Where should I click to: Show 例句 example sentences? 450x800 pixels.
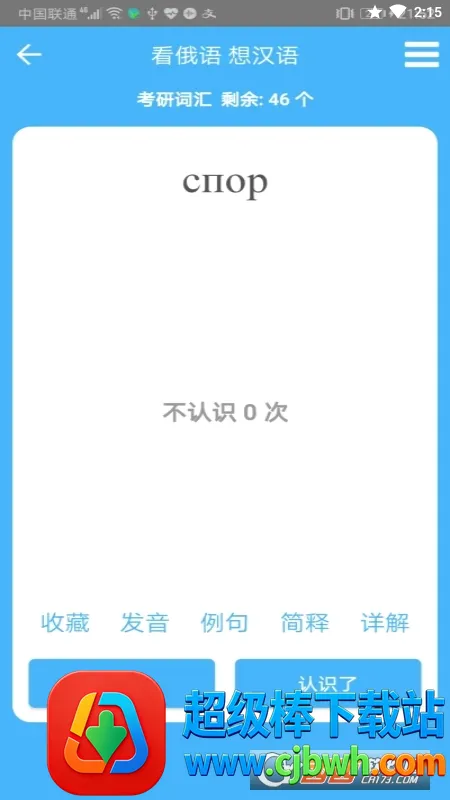click(x=224, y=622)
